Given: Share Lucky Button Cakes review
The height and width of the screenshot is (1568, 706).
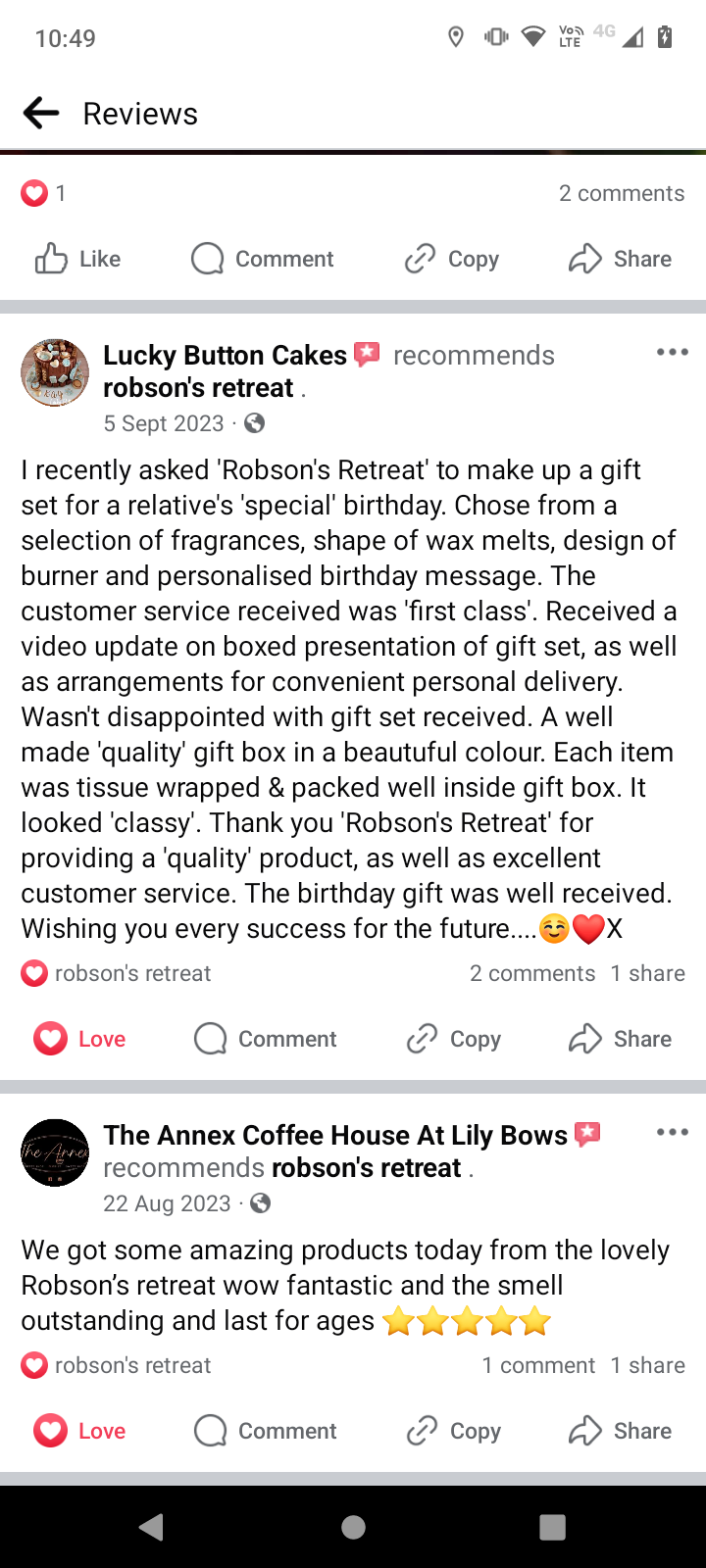Looking at the screenshot, I should (x=621, y=1039).
